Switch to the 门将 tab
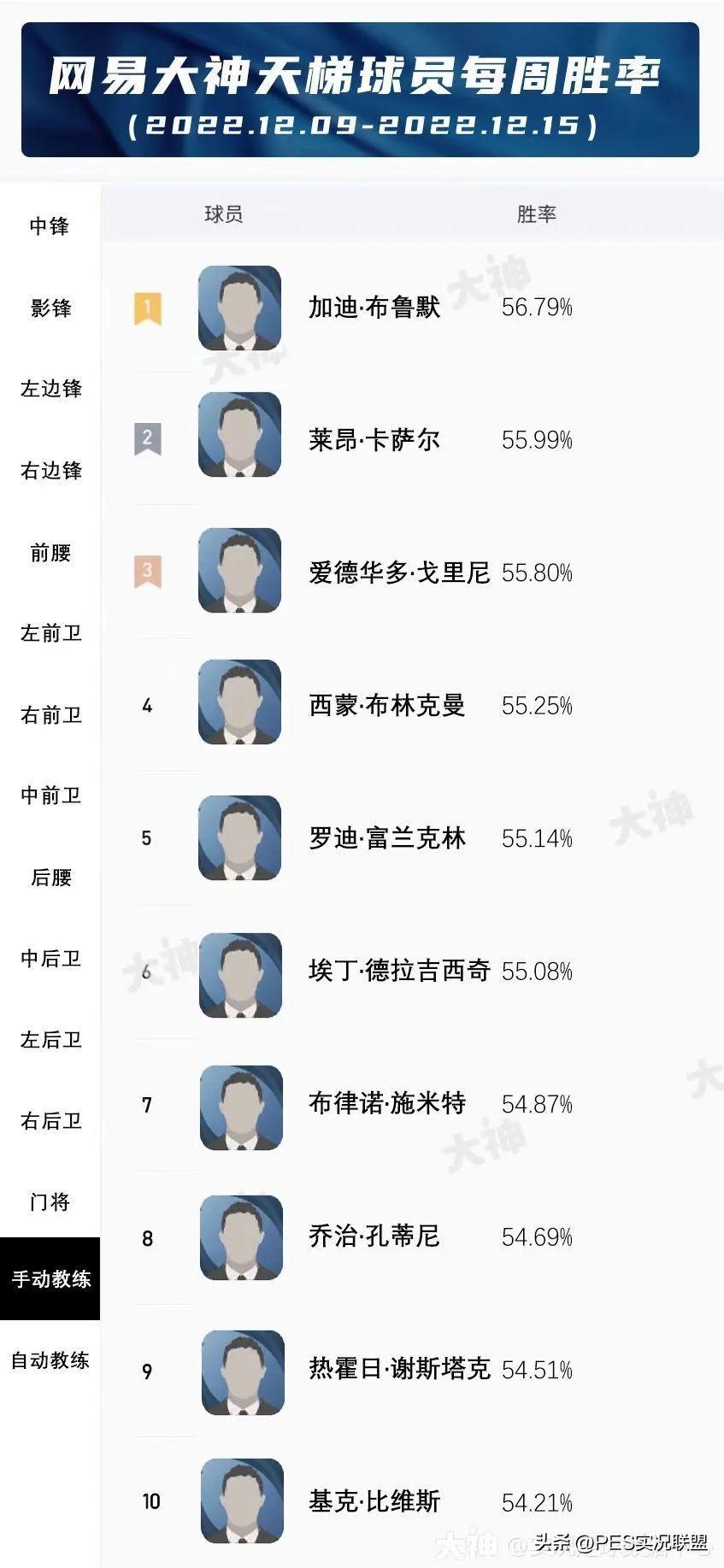The width and height of the screenshot is (724, 1568). pos(50,1202)
